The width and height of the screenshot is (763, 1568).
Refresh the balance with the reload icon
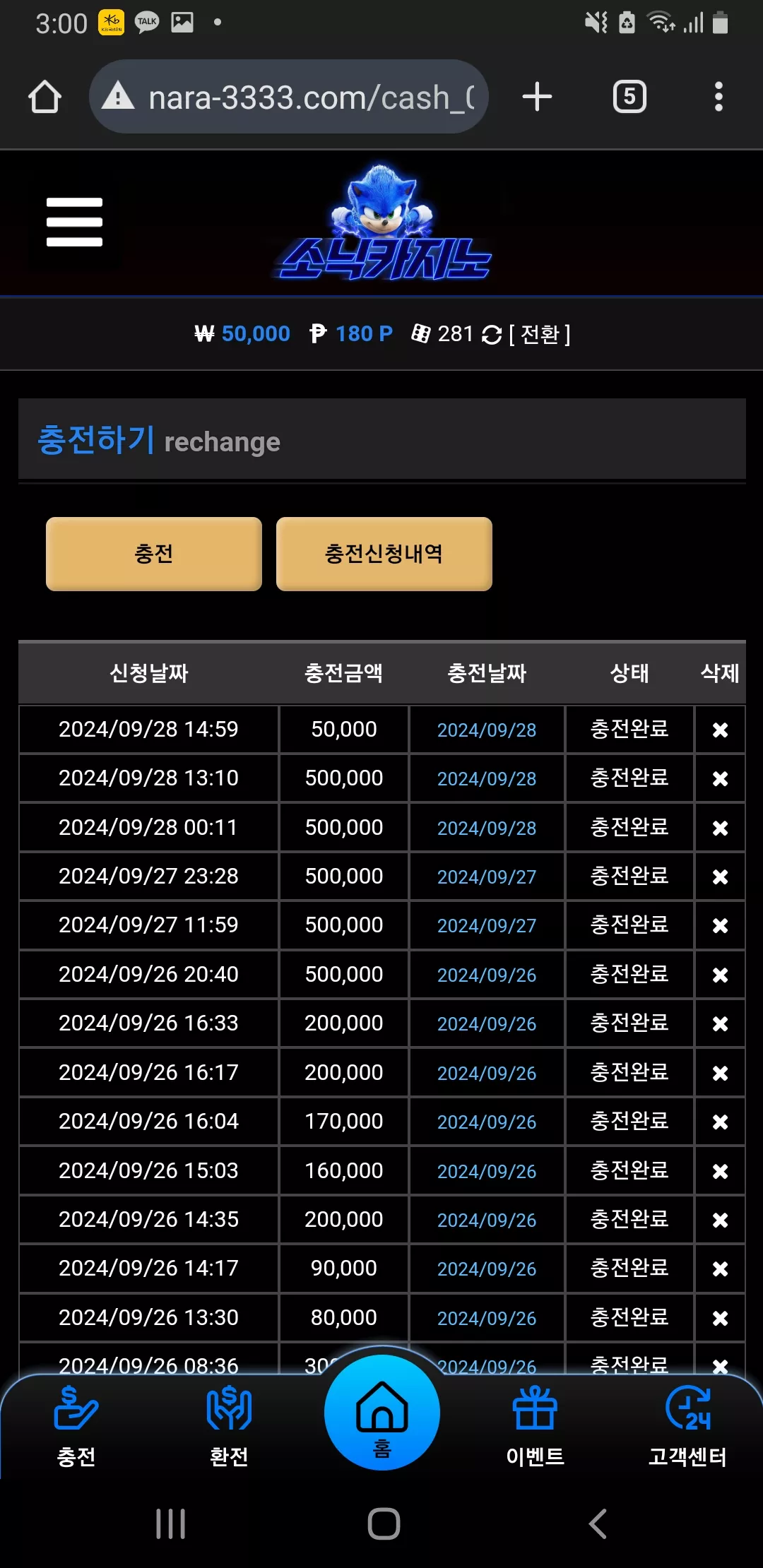point(492,335)
